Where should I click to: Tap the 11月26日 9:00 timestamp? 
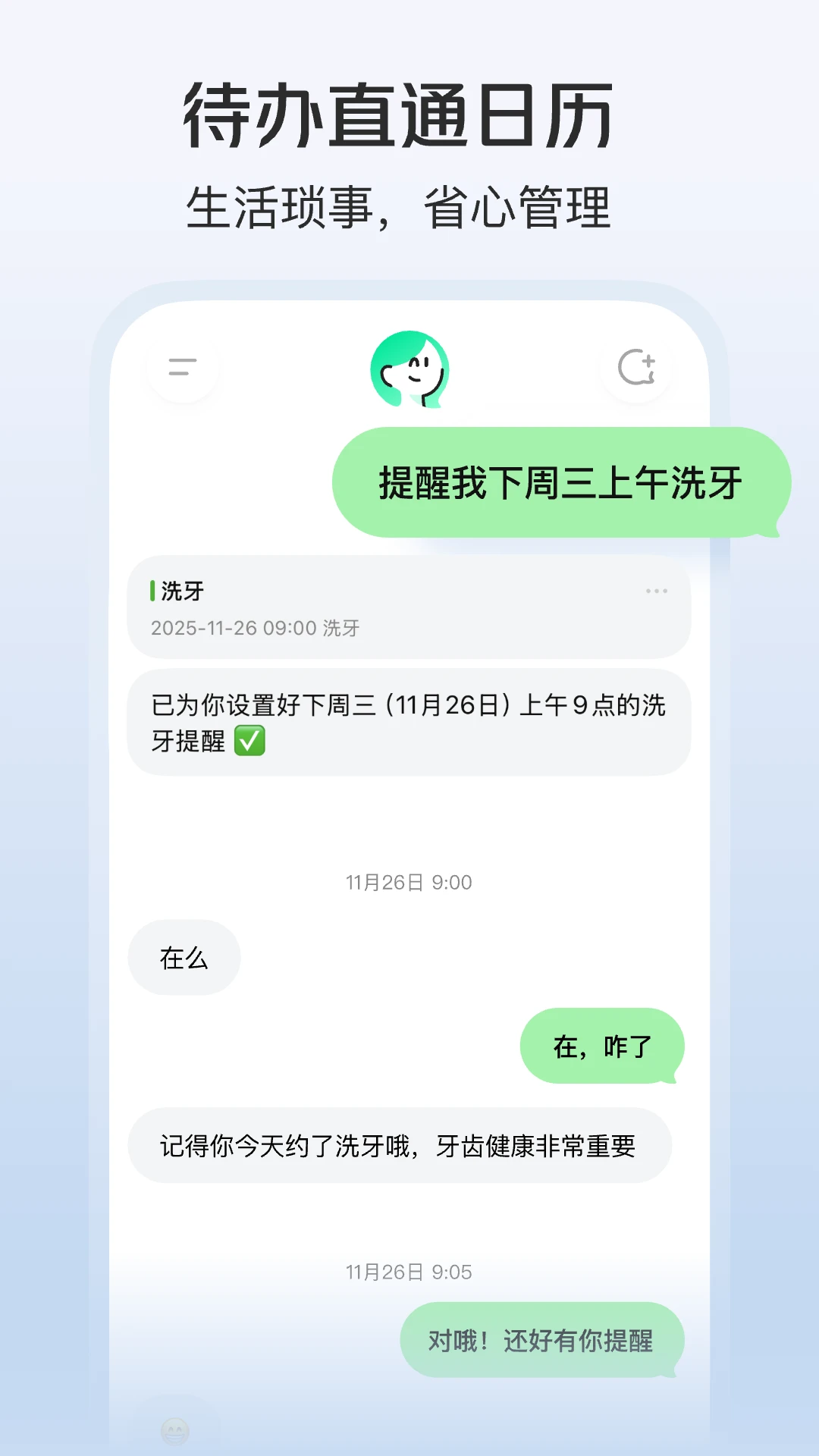click(x=409, y=882)
